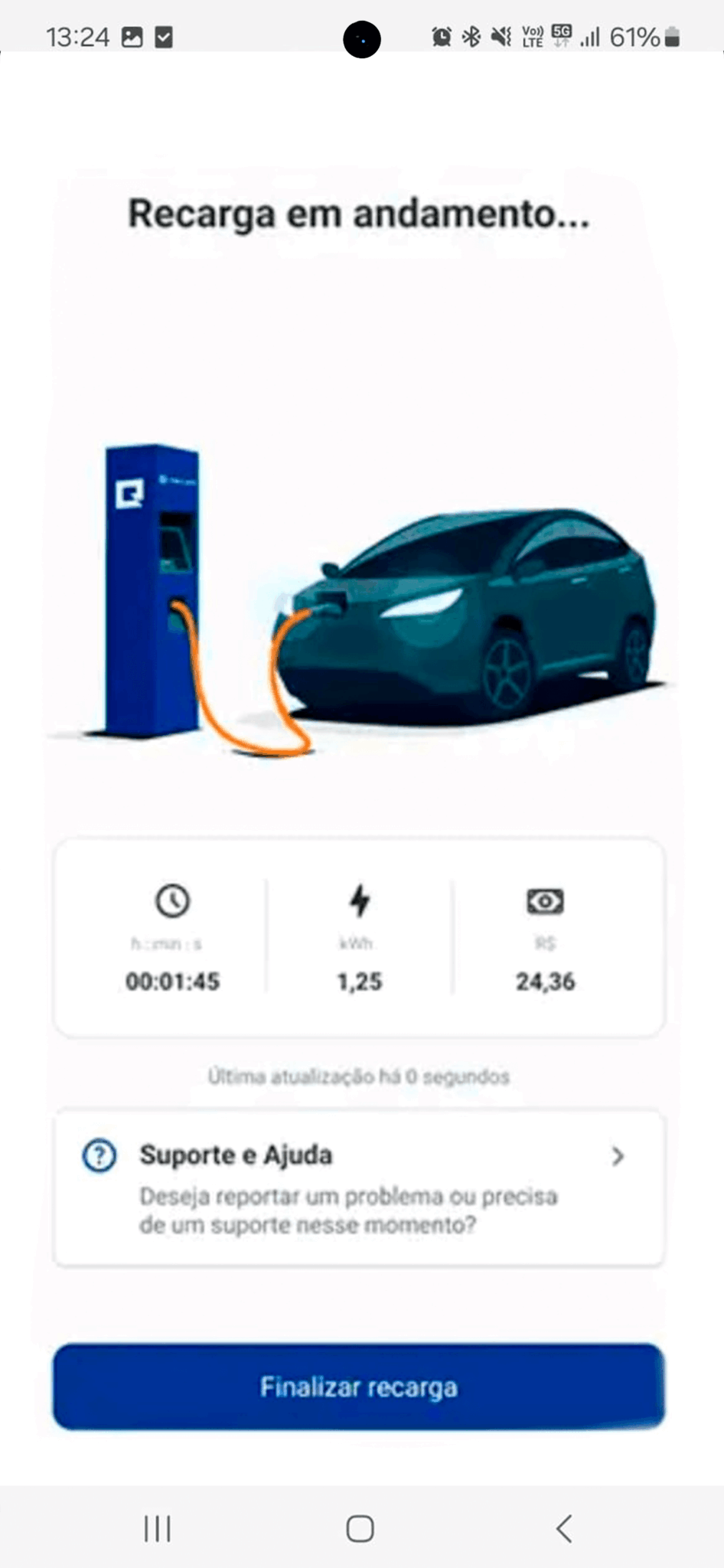The width and height of the screenshot is (724, 1568).
Task: Click the money icon above R$ value
Action: tap(545, 901)
